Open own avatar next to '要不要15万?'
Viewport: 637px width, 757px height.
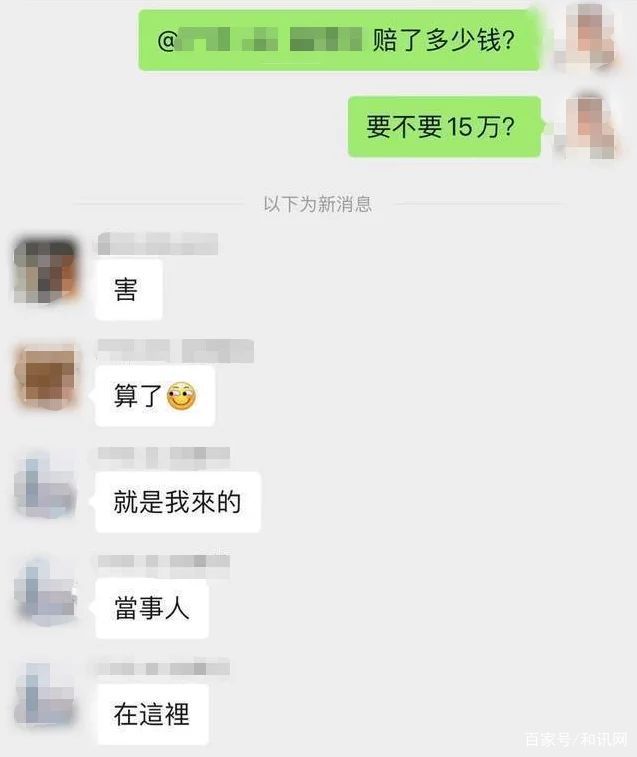(x=591, y=125)
